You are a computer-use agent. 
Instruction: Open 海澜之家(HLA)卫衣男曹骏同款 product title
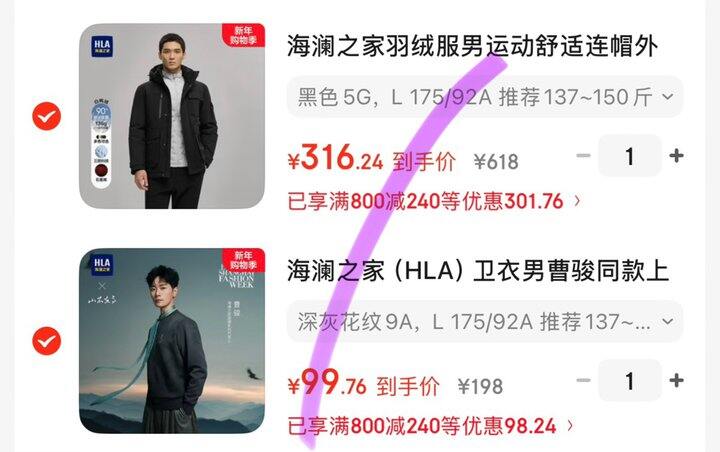pyautogui.click(x=477, y=270)
